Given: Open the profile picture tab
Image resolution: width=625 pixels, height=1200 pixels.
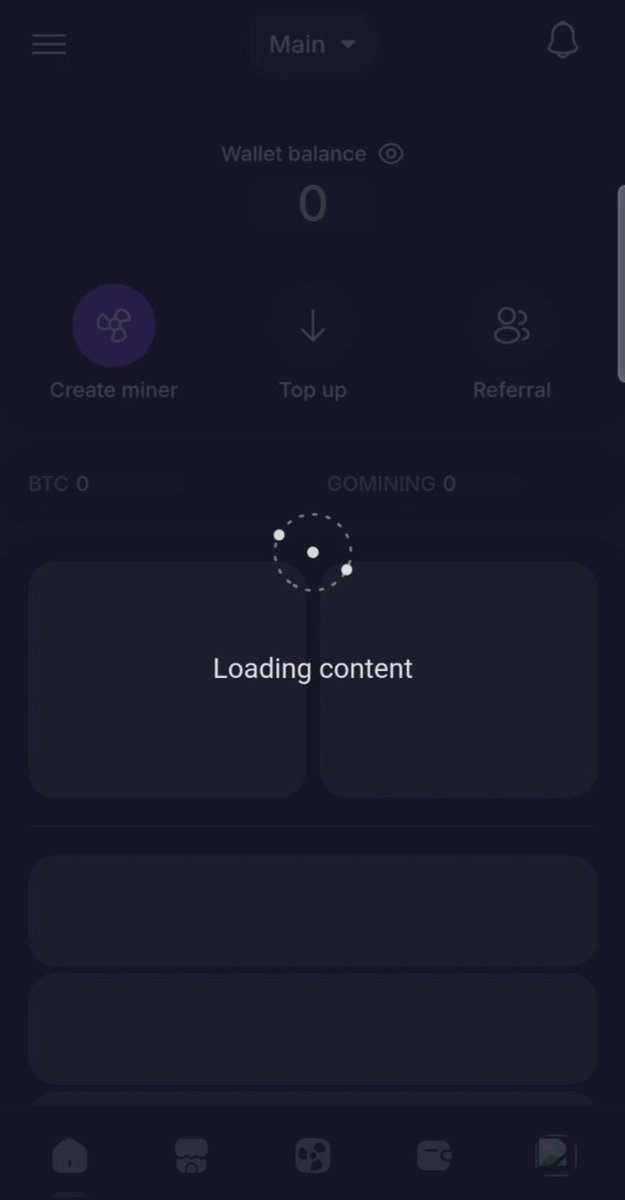Looking at the screenshot, I should pos(555,1155).
